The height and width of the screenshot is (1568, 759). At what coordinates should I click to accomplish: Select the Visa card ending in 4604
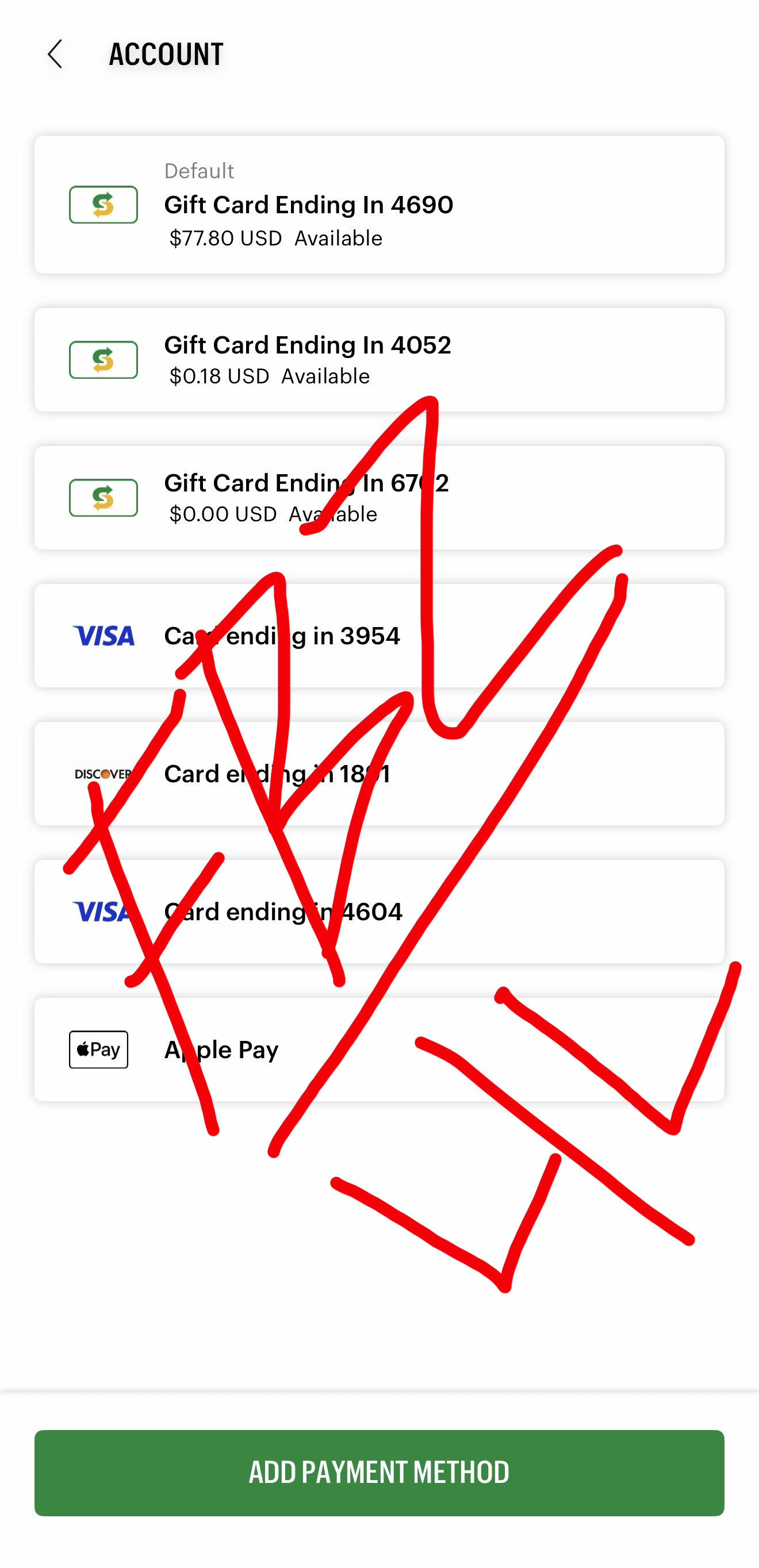(379, 911)
